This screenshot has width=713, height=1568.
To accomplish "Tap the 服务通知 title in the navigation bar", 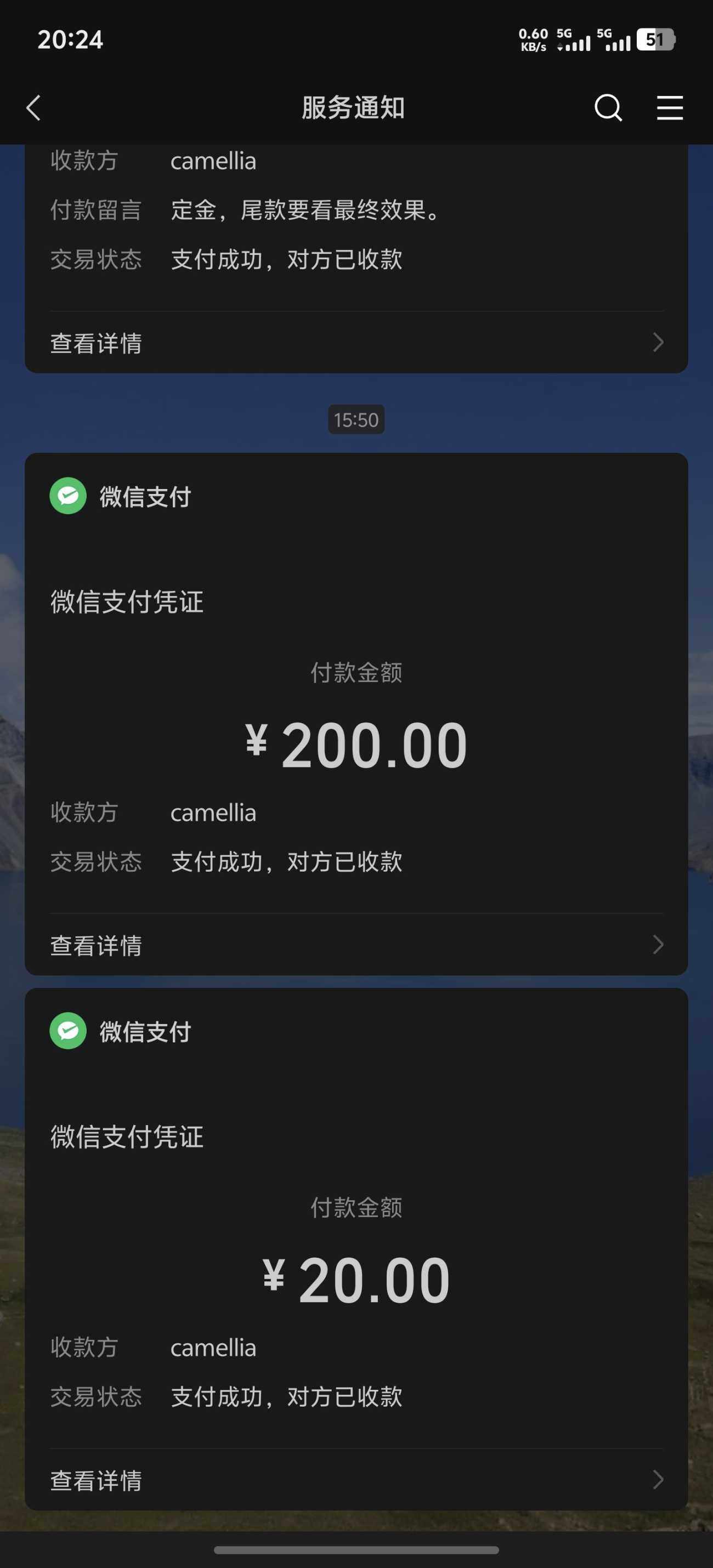I will click(356, 109).
